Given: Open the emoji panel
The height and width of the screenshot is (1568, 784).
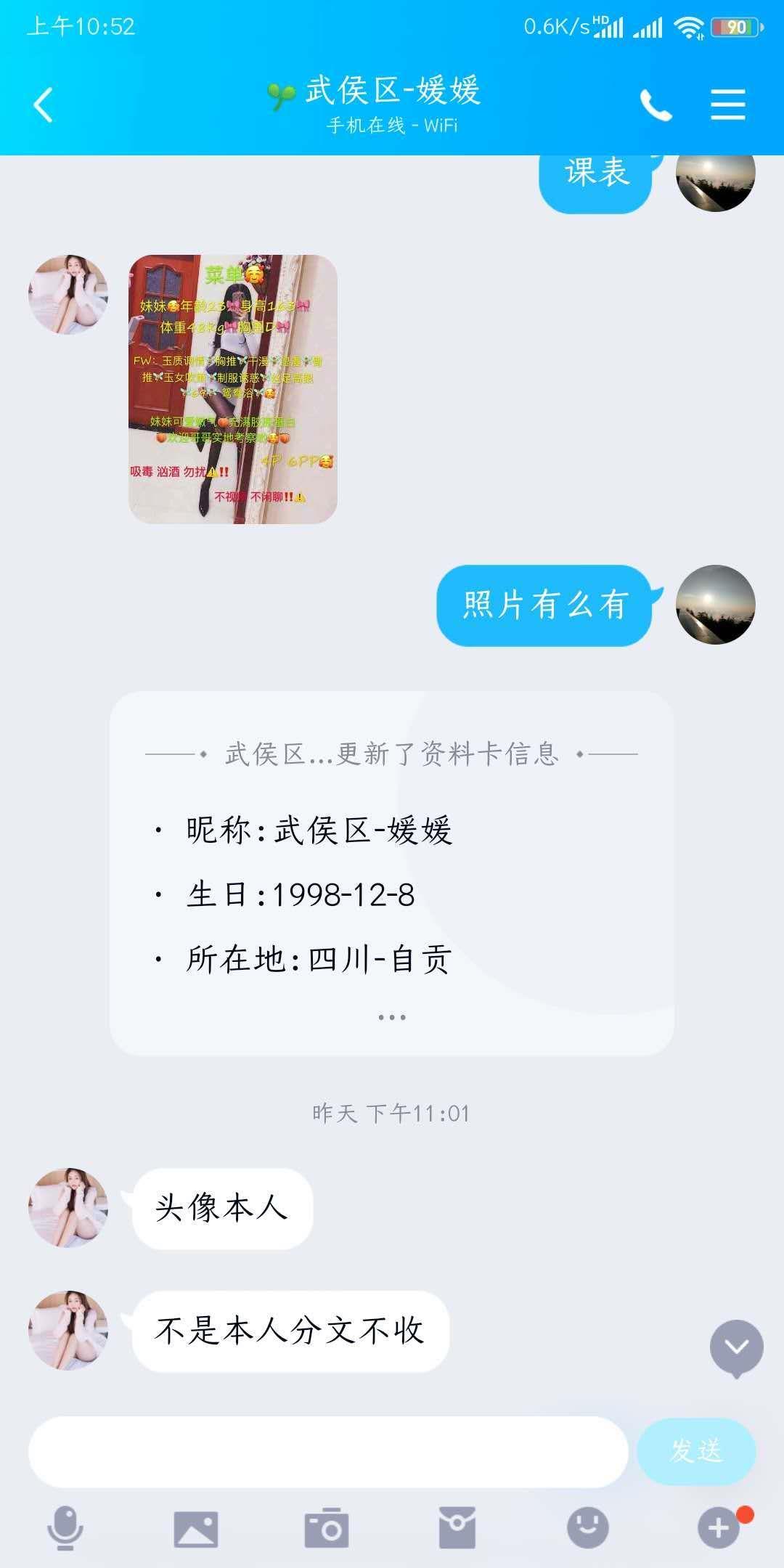Looking at the screenshot, I should point(587,1528).
